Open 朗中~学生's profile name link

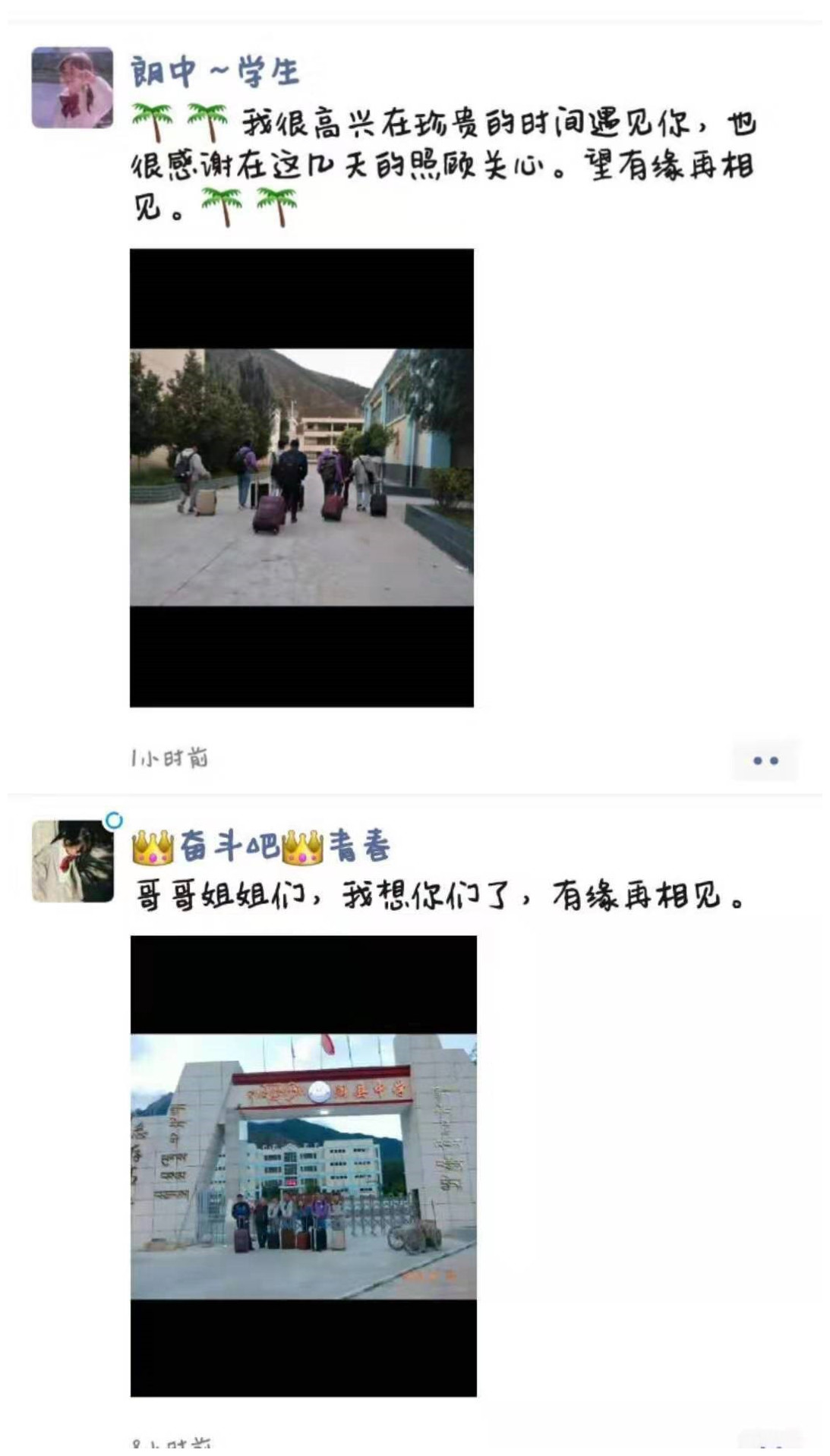point(215,72)
